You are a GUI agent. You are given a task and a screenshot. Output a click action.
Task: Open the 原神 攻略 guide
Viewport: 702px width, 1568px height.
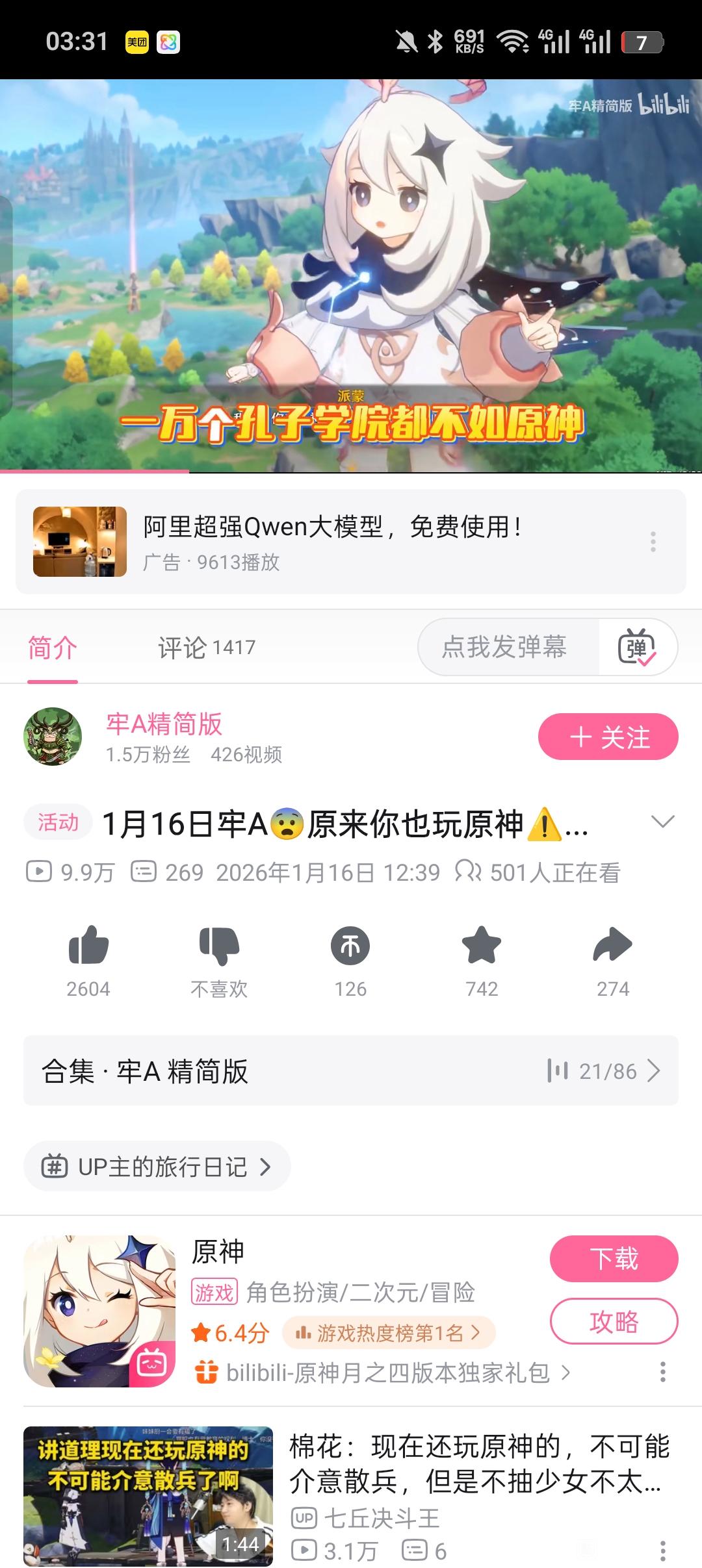[x=614, y=1321]
